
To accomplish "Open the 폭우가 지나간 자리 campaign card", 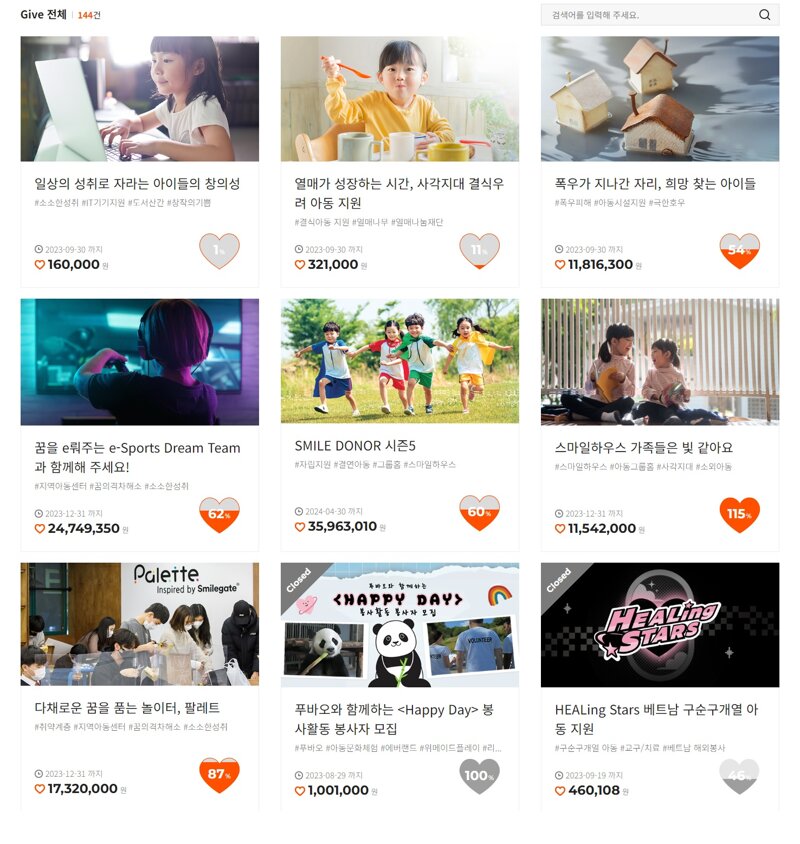I will [x=659, y=160].
